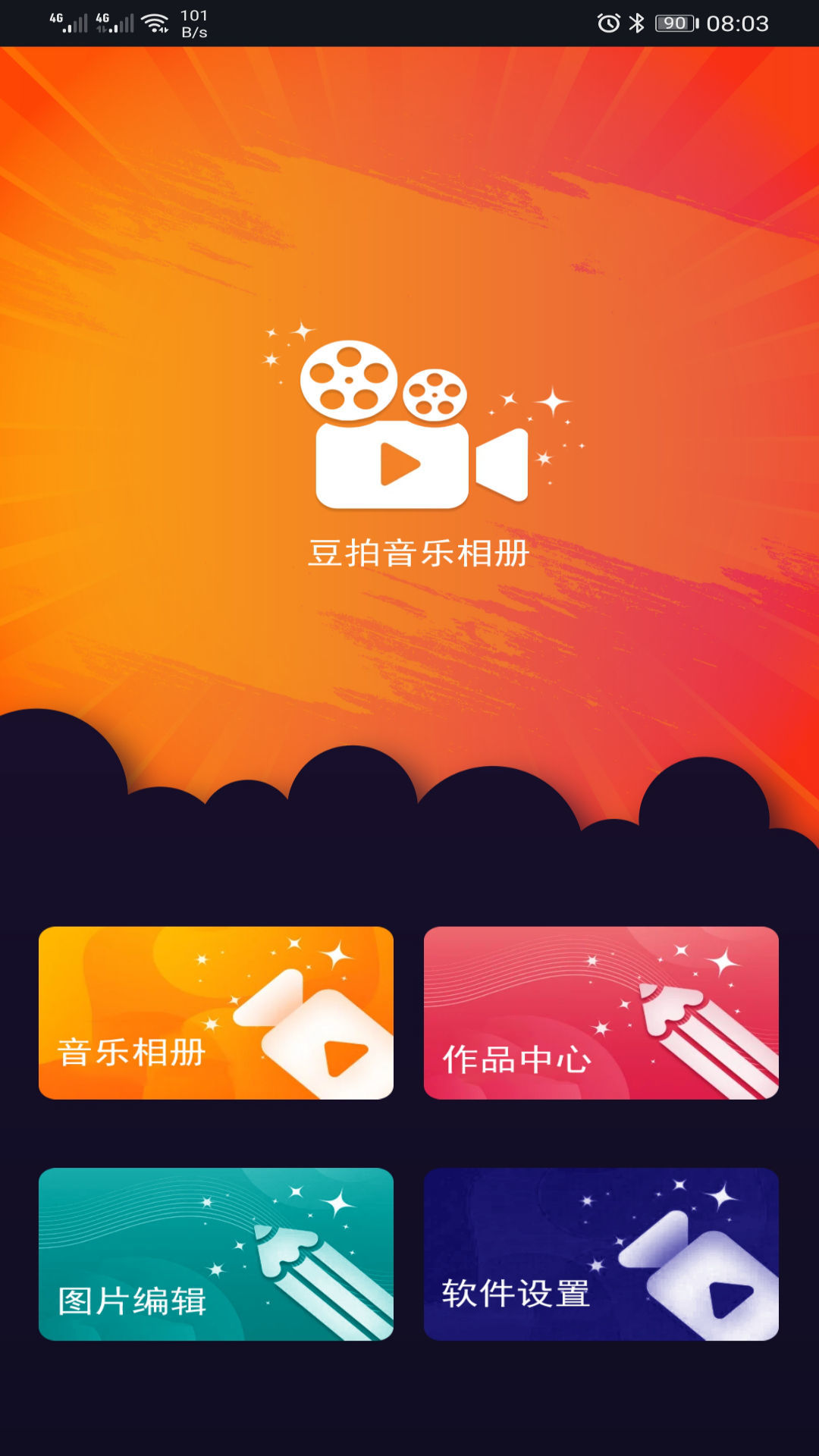Tap the 08:03 clock display
Screen dimensions: 819x1456
point(737,23)
